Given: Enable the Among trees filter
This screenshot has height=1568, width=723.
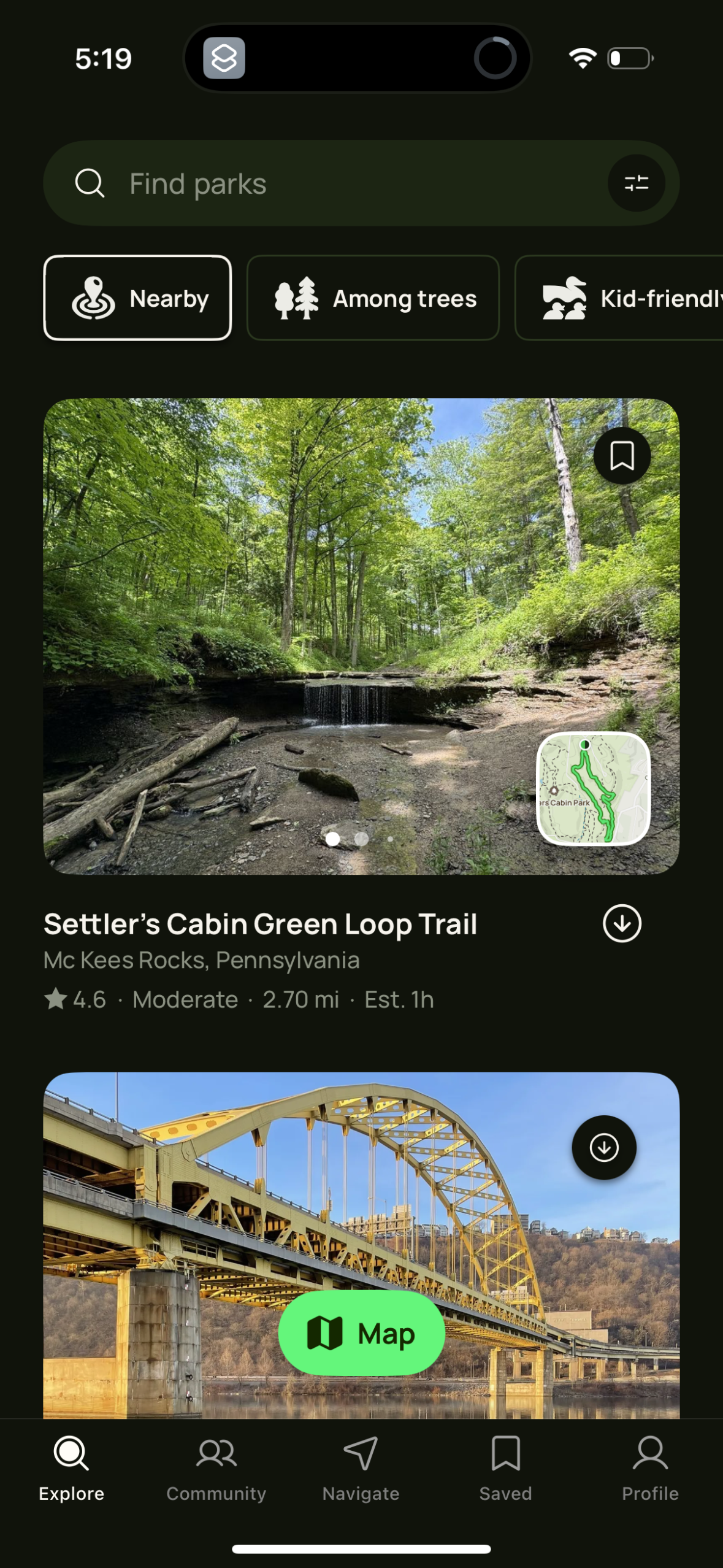Looking at the screenshot, I should pyautogui.click(x=373, y=299).
